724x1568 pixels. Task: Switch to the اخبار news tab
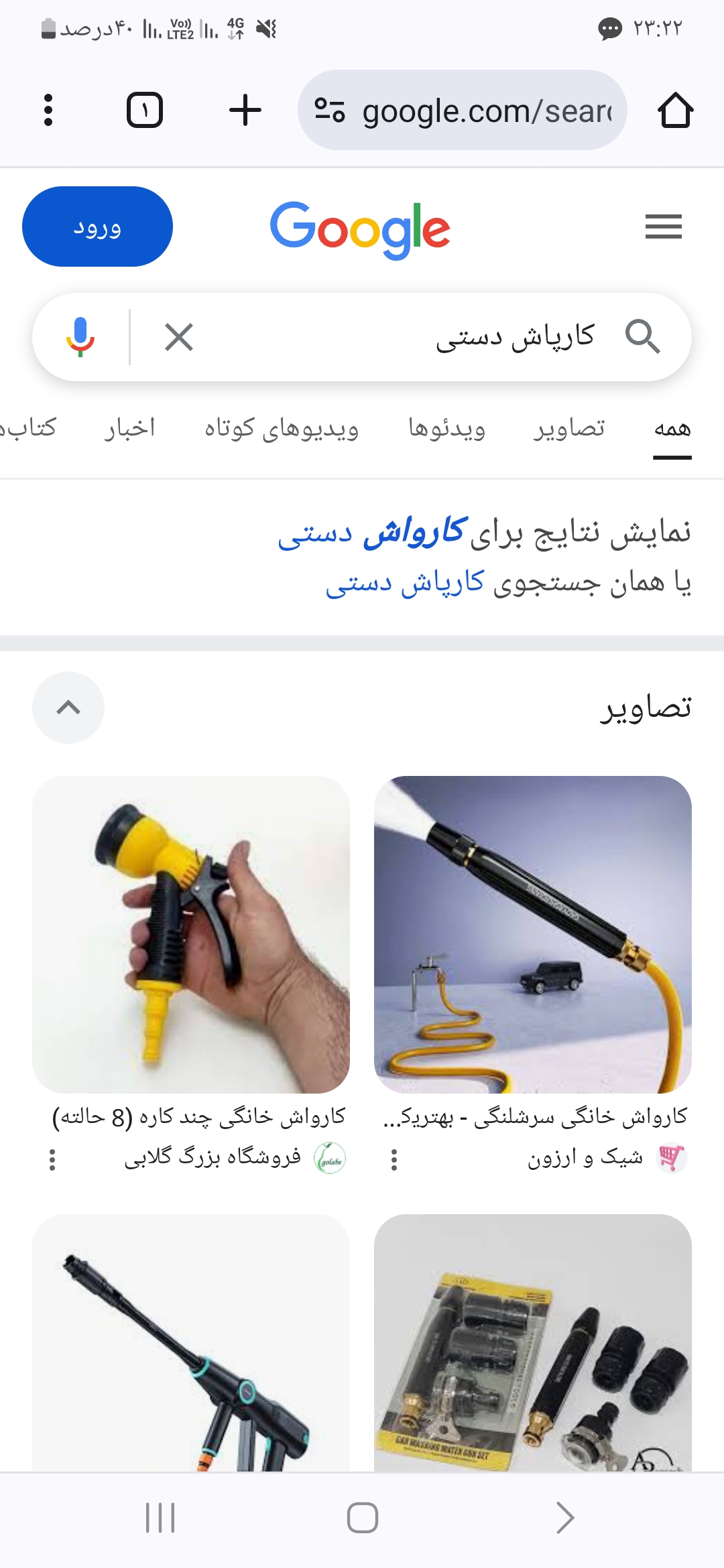[x=129, y=428]
